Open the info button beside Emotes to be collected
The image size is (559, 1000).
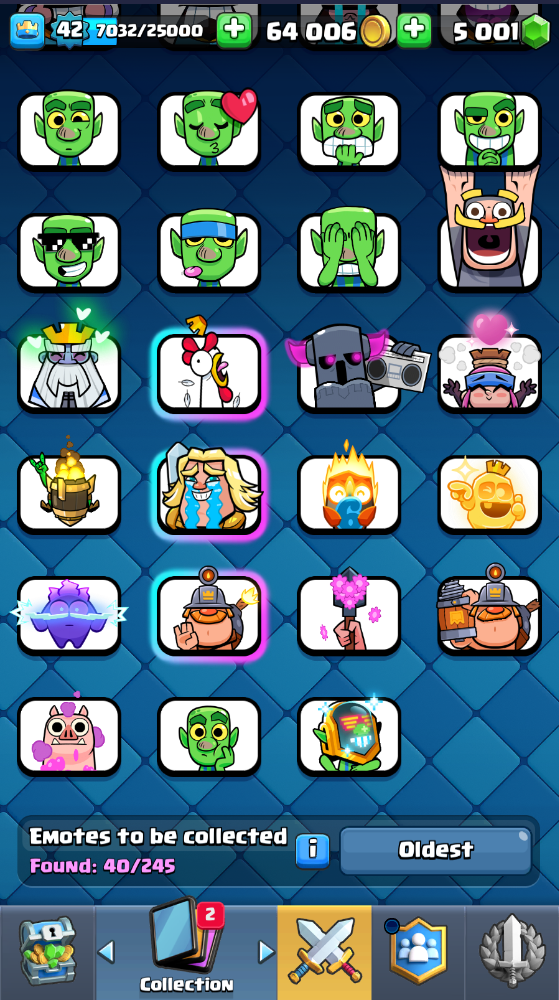pos(312,851)
